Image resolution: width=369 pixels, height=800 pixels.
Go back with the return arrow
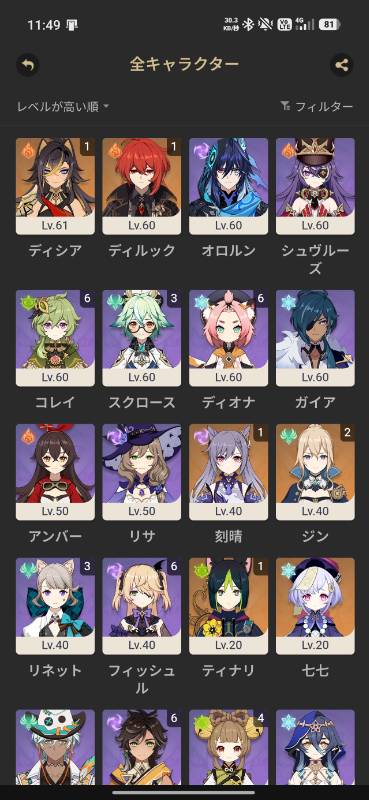pyautogui.click(x=28, y=65)
